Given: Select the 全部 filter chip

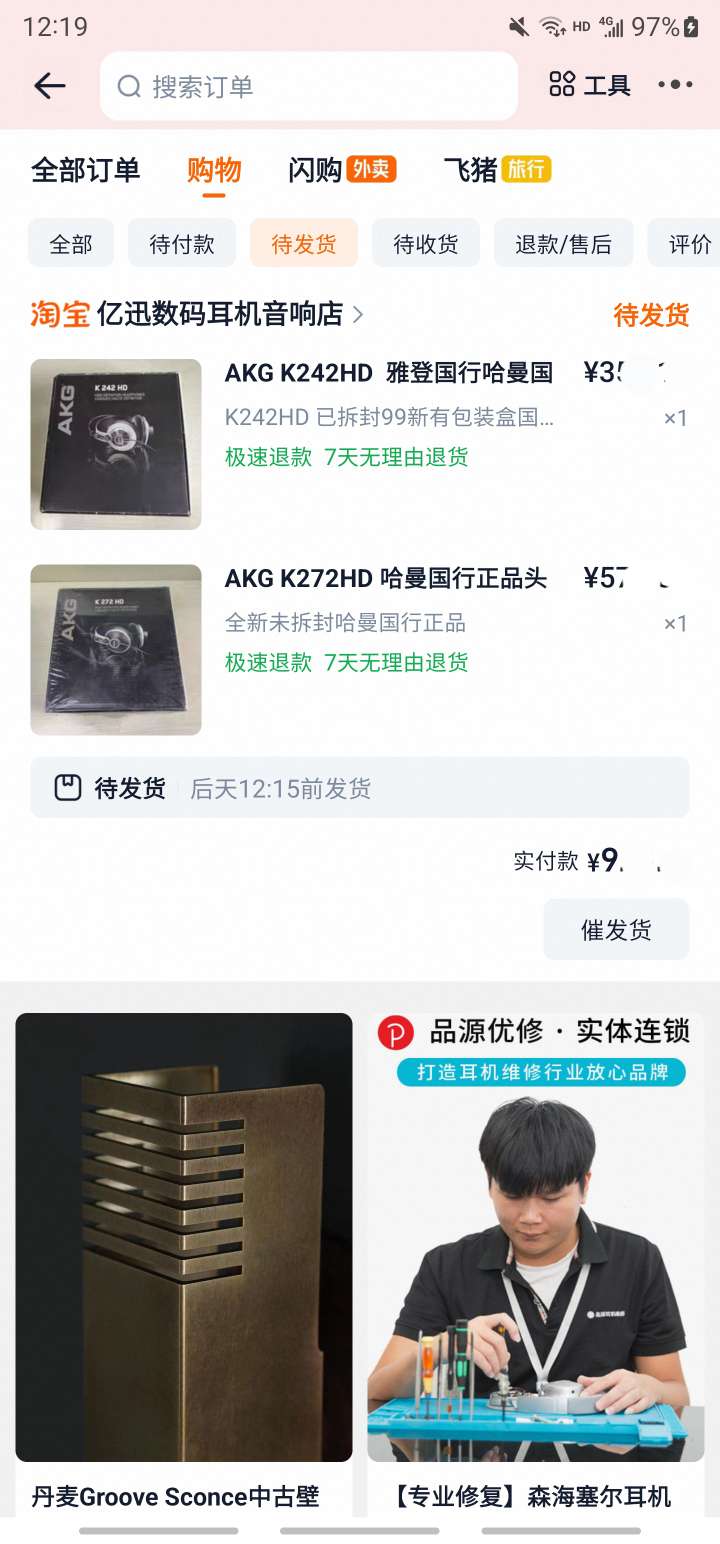Looking at the screenshot, I should (71, 244).
